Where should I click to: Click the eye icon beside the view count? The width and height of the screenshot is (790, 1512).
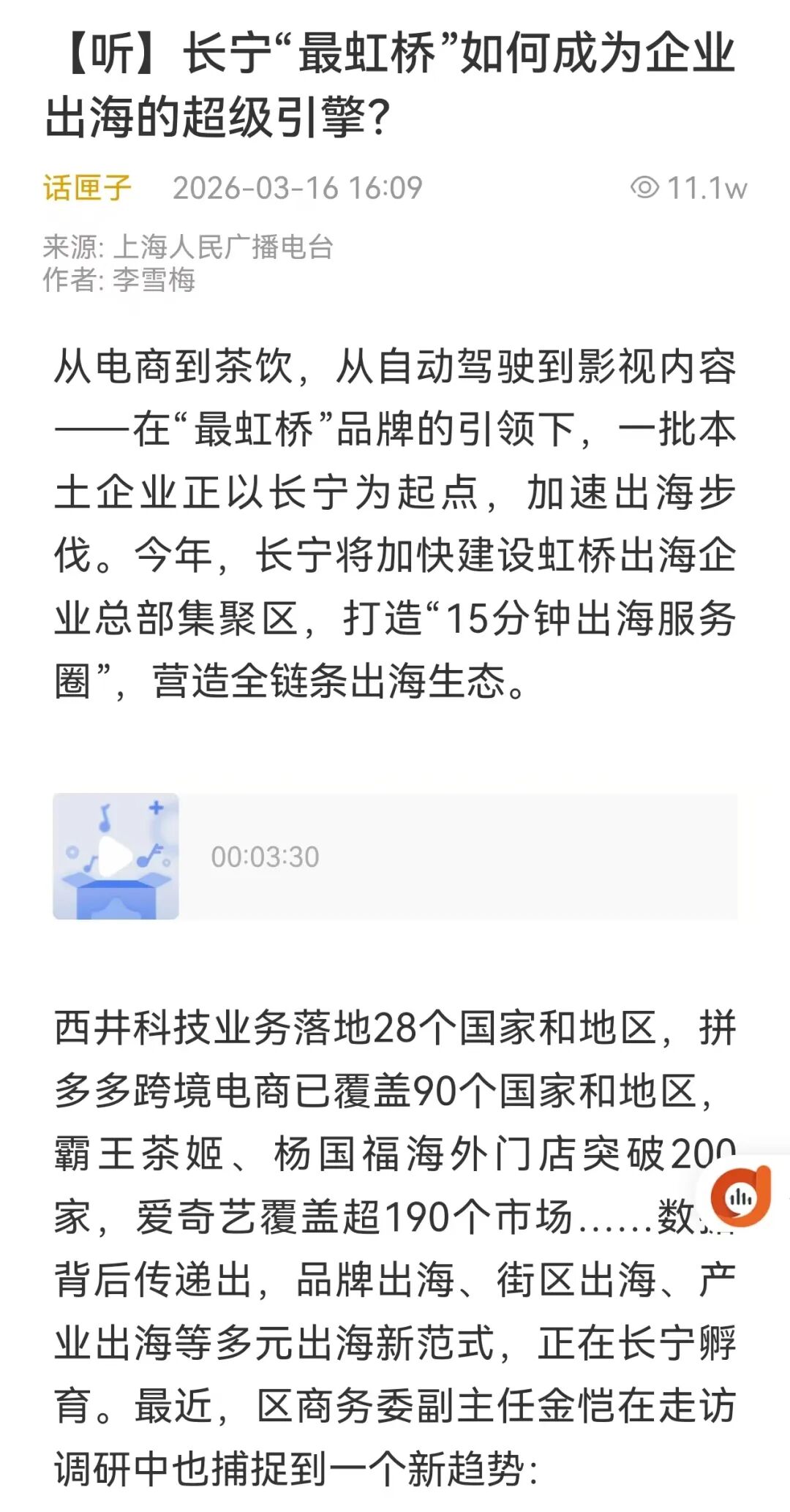point(645,188)
